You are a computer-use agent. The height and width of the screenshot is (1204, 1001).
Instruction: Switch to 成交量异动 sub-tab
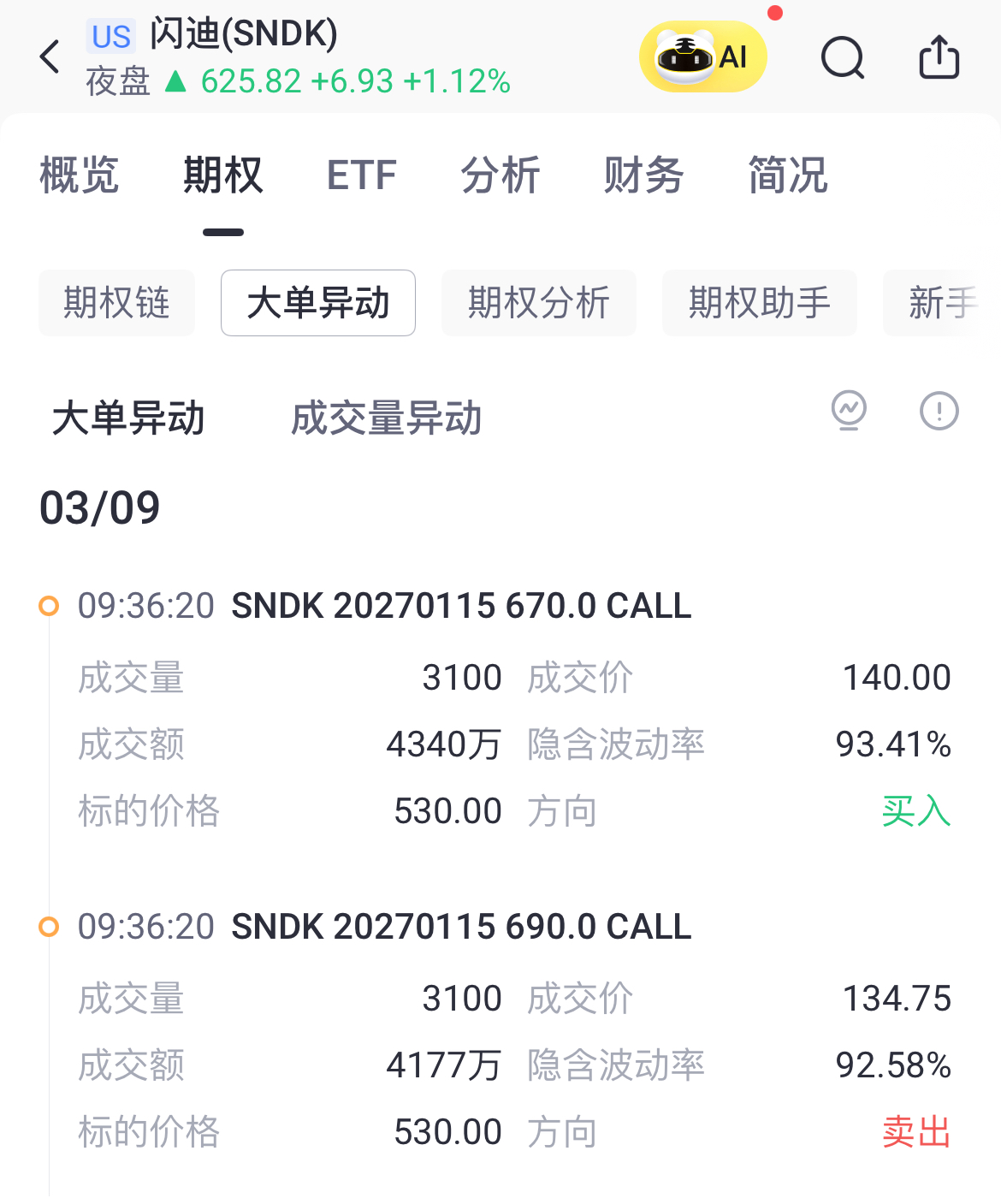(386, 418)
